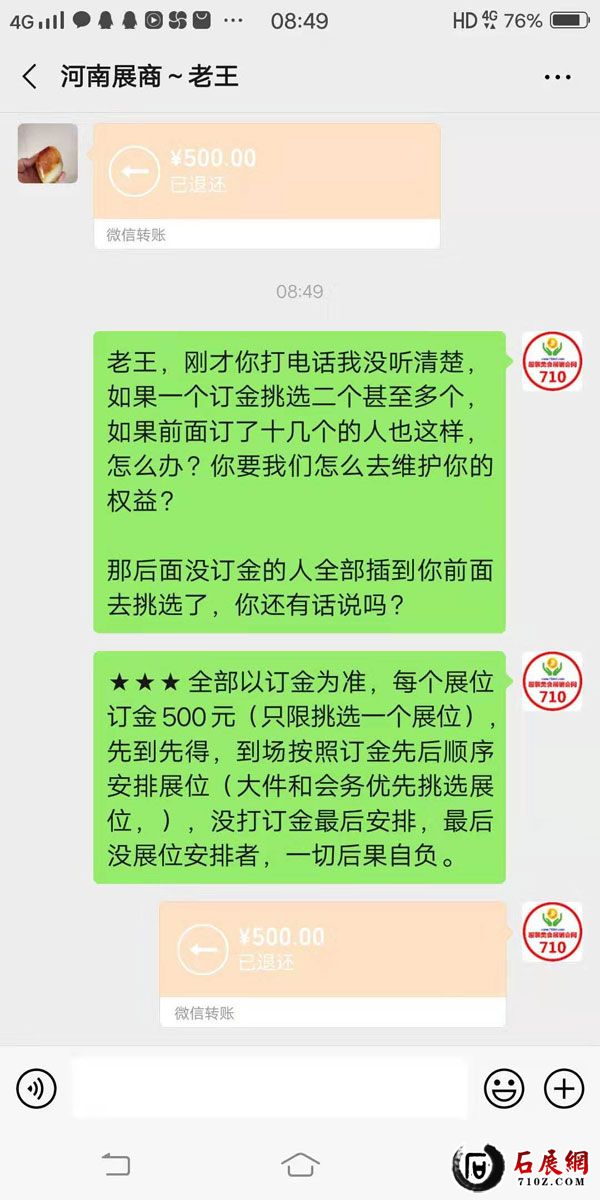The image size is (600, 1200).
Task: Open 老王's bread profile avatar
Action: (47, 153)
